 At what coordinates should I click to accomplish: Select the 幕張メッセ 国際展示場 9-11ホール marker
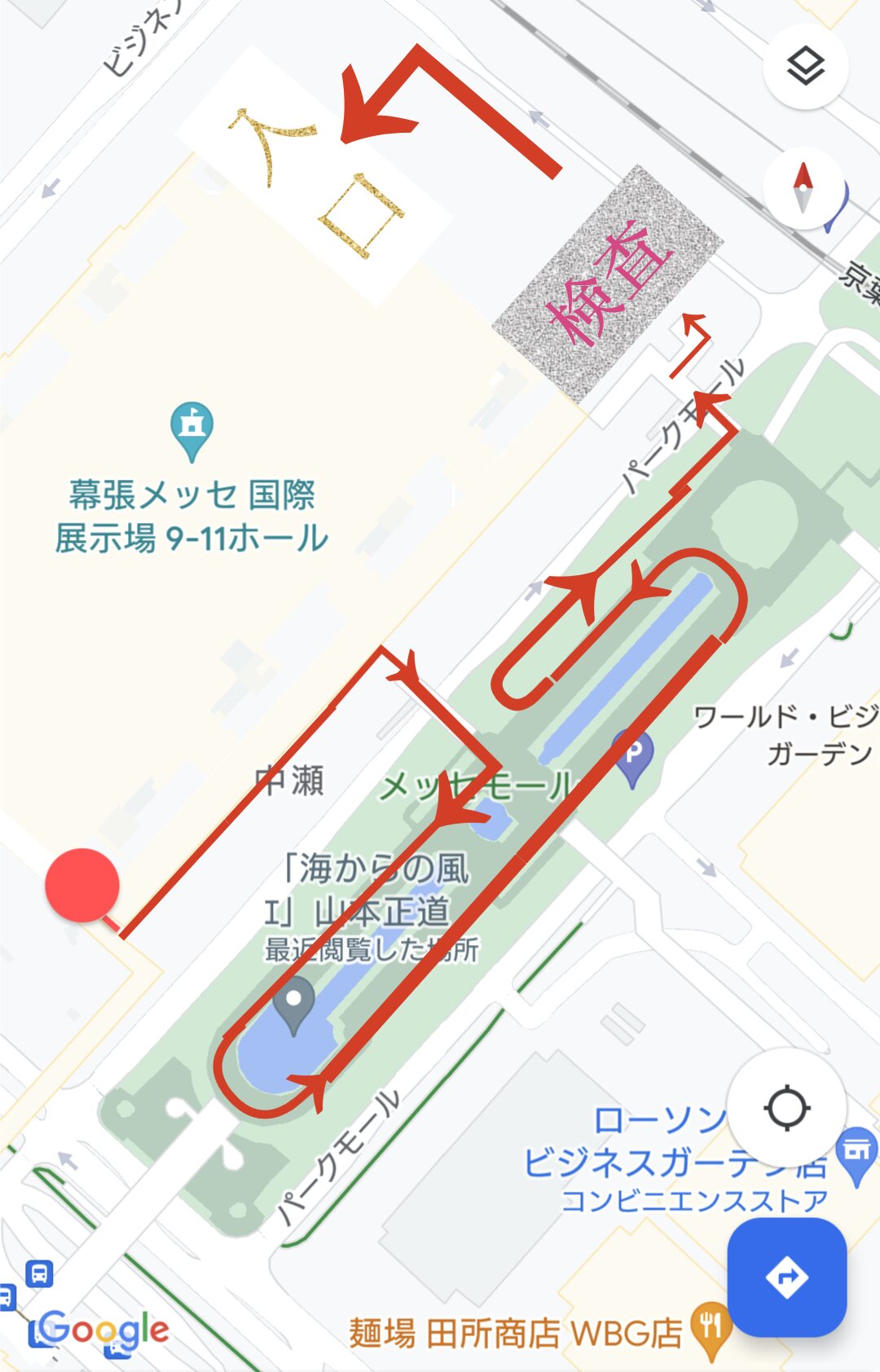coord(192,428)
